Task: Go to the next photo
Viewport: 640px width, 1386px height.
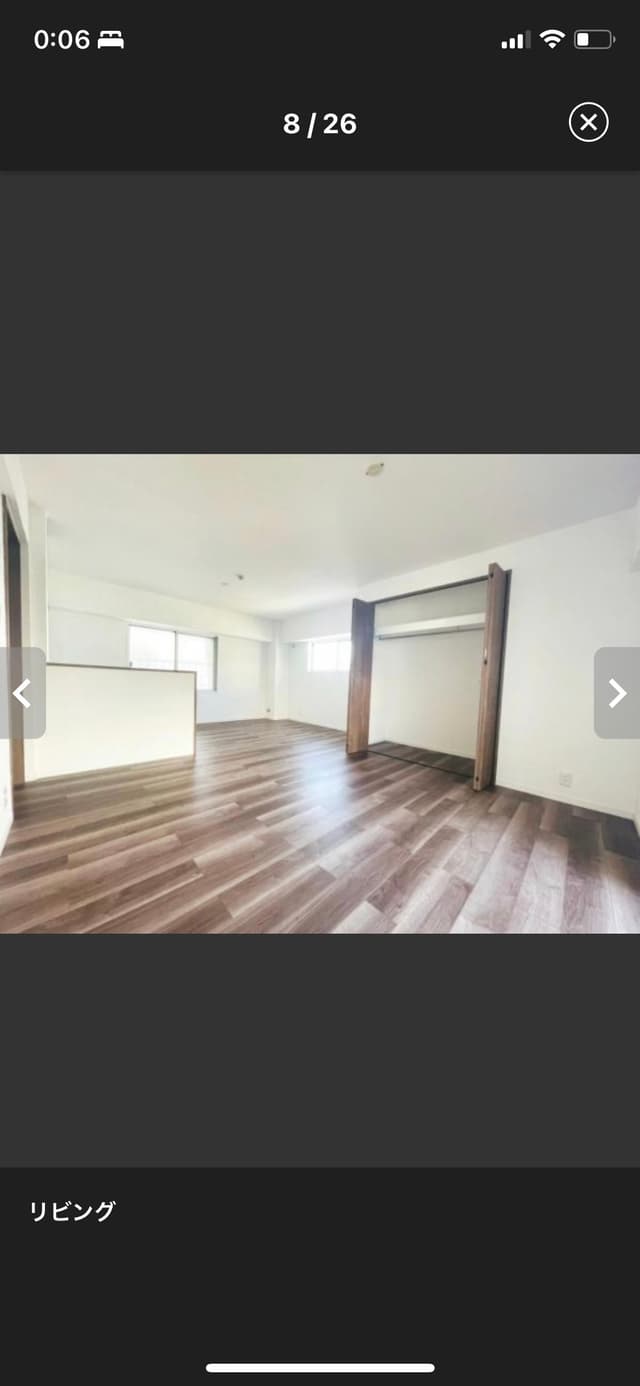Action: tap(617, 693)
